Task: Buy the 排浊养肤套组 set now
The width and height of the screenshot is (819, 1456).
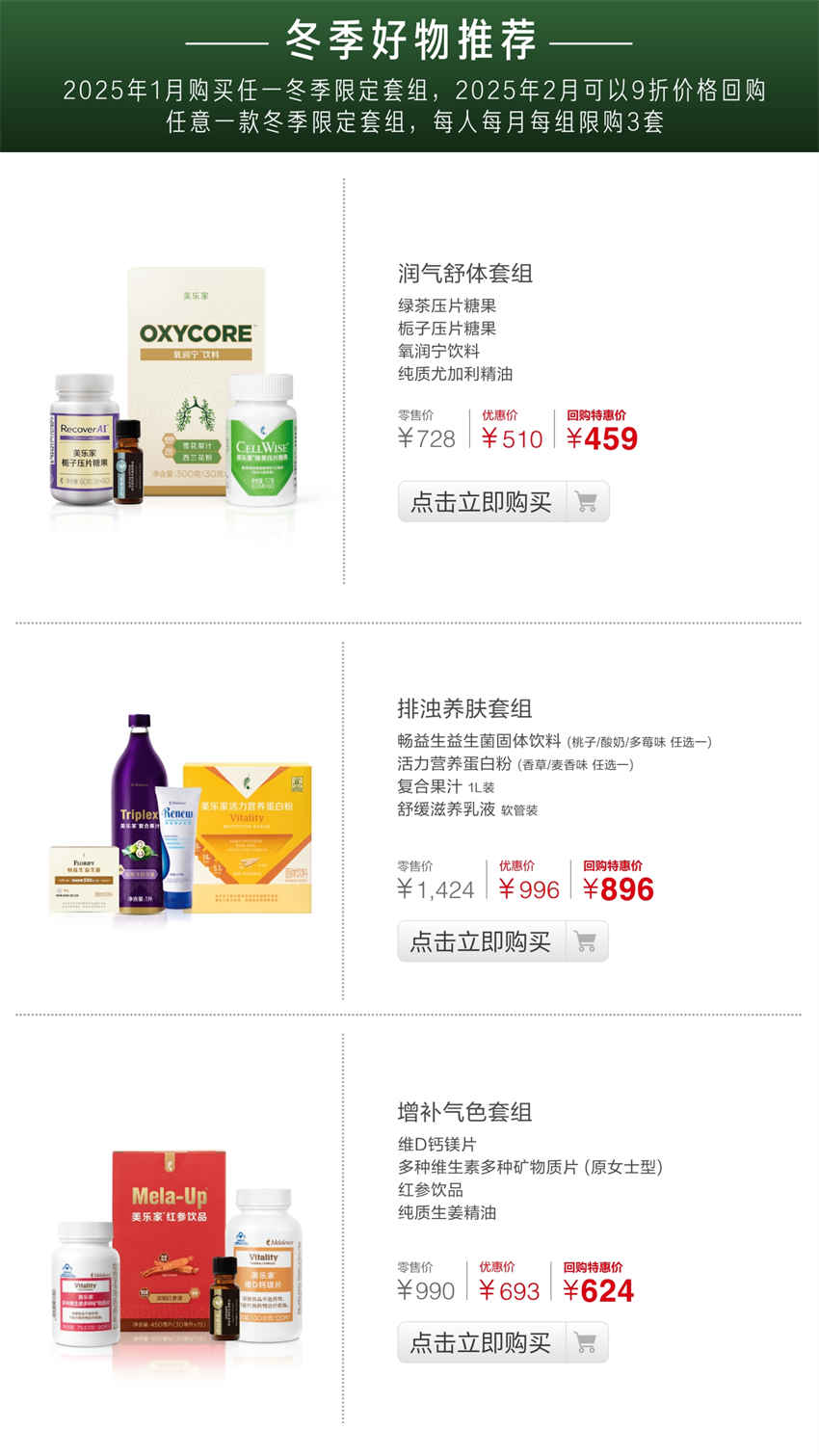Action: (503, 941)
